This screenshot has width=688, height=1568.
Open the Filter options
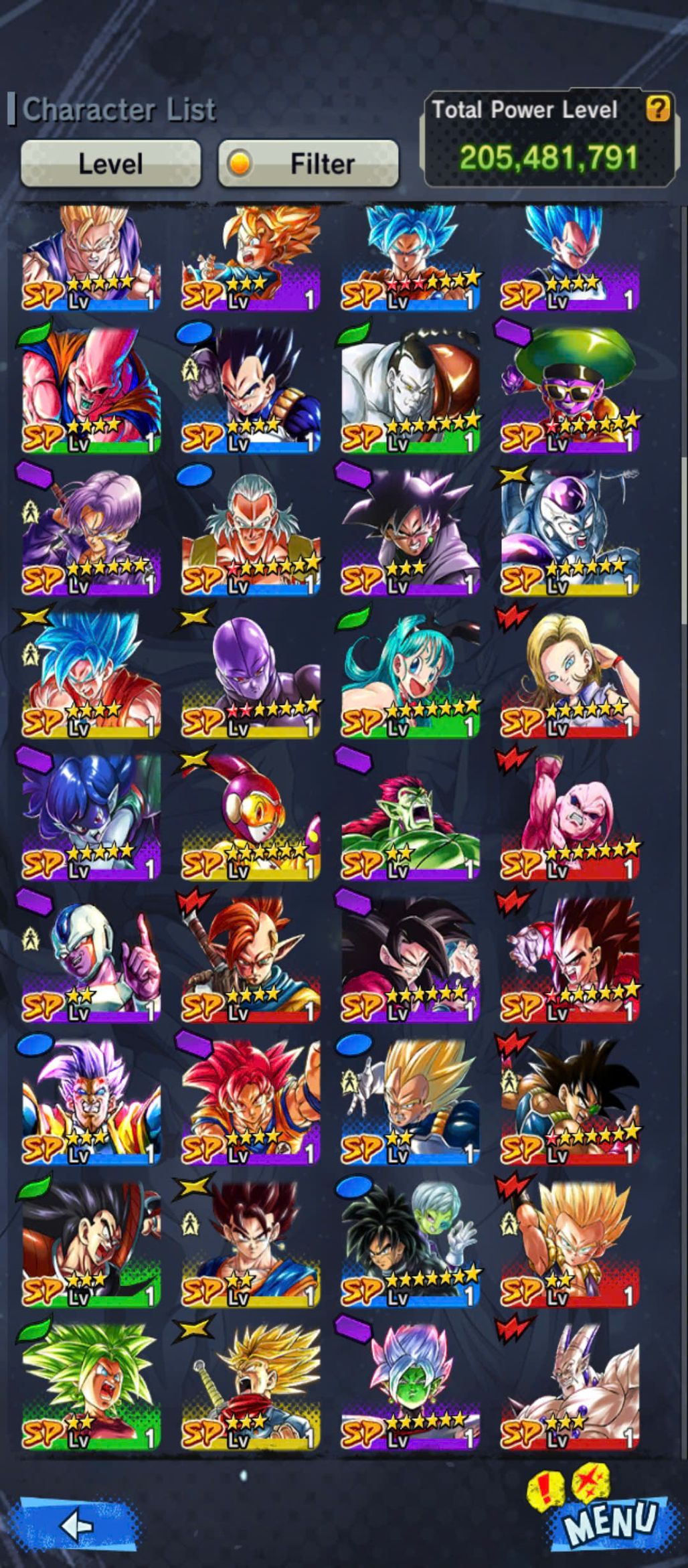pyautogui.click(x=309, y=163)
